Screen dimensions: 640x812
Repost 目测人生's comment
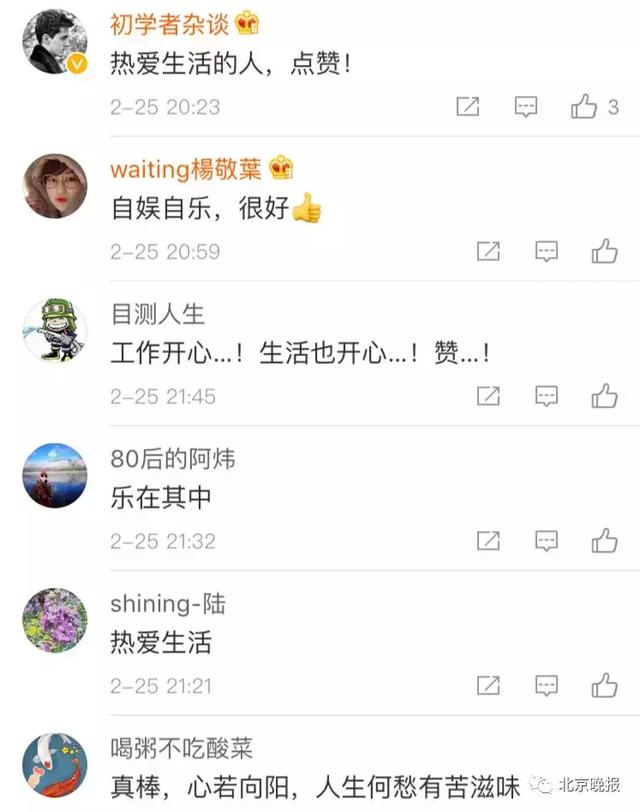[x=488, y=396]
